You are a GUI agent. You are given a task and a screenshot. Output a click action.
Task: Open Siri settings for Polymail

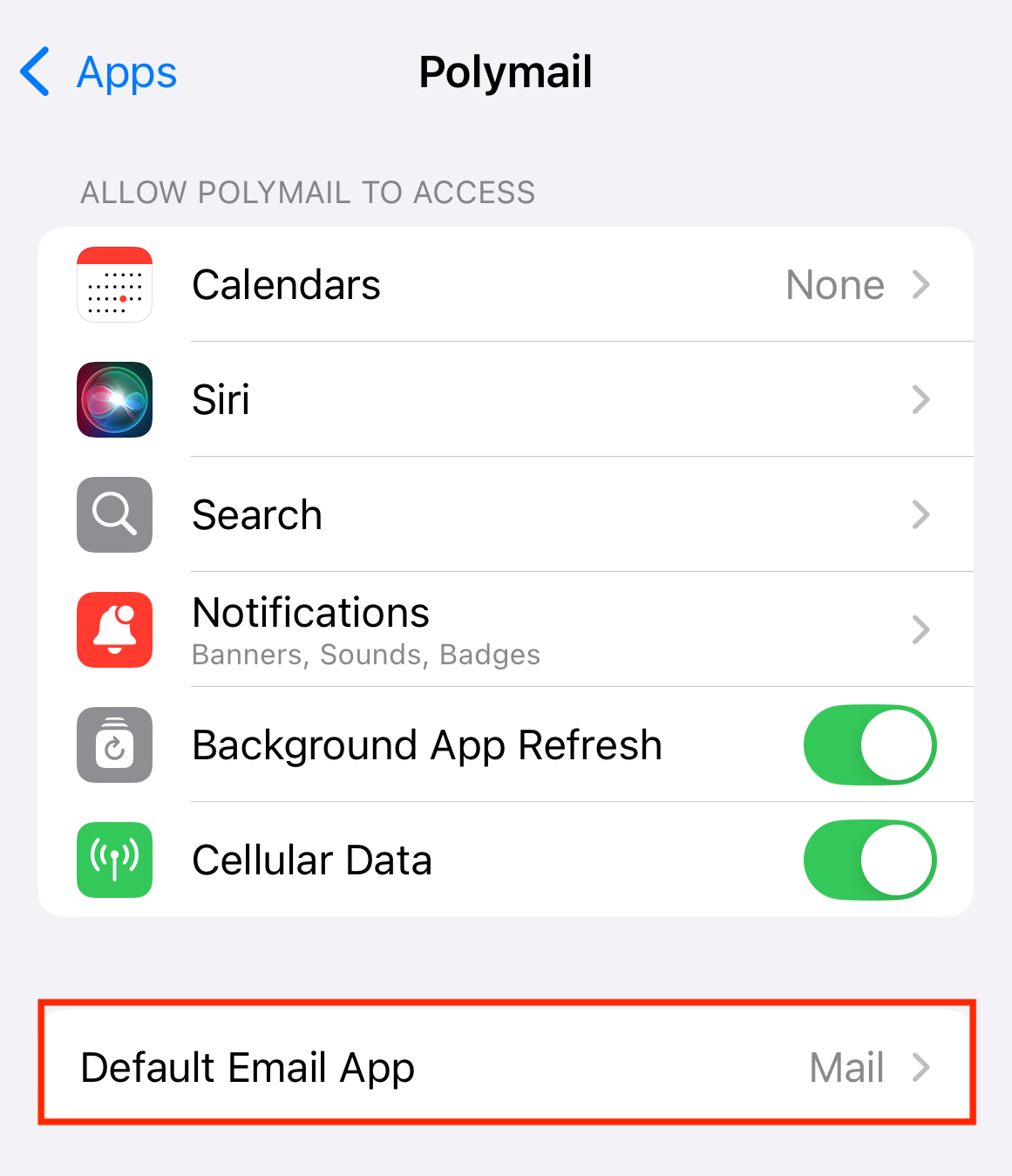pyautogui.click(x=506, y=400)
